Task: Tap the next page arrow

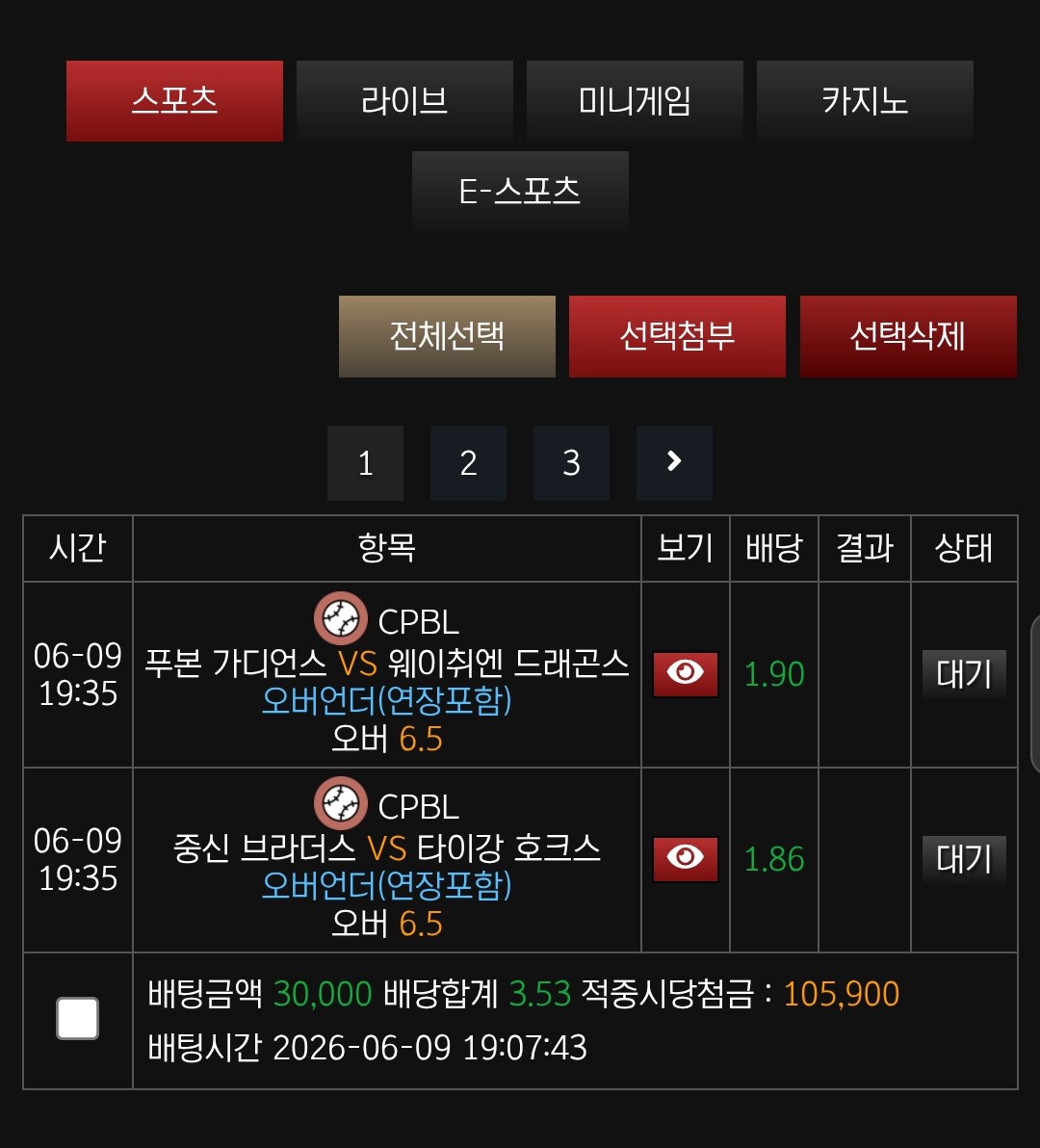Action: click(674, 462)
